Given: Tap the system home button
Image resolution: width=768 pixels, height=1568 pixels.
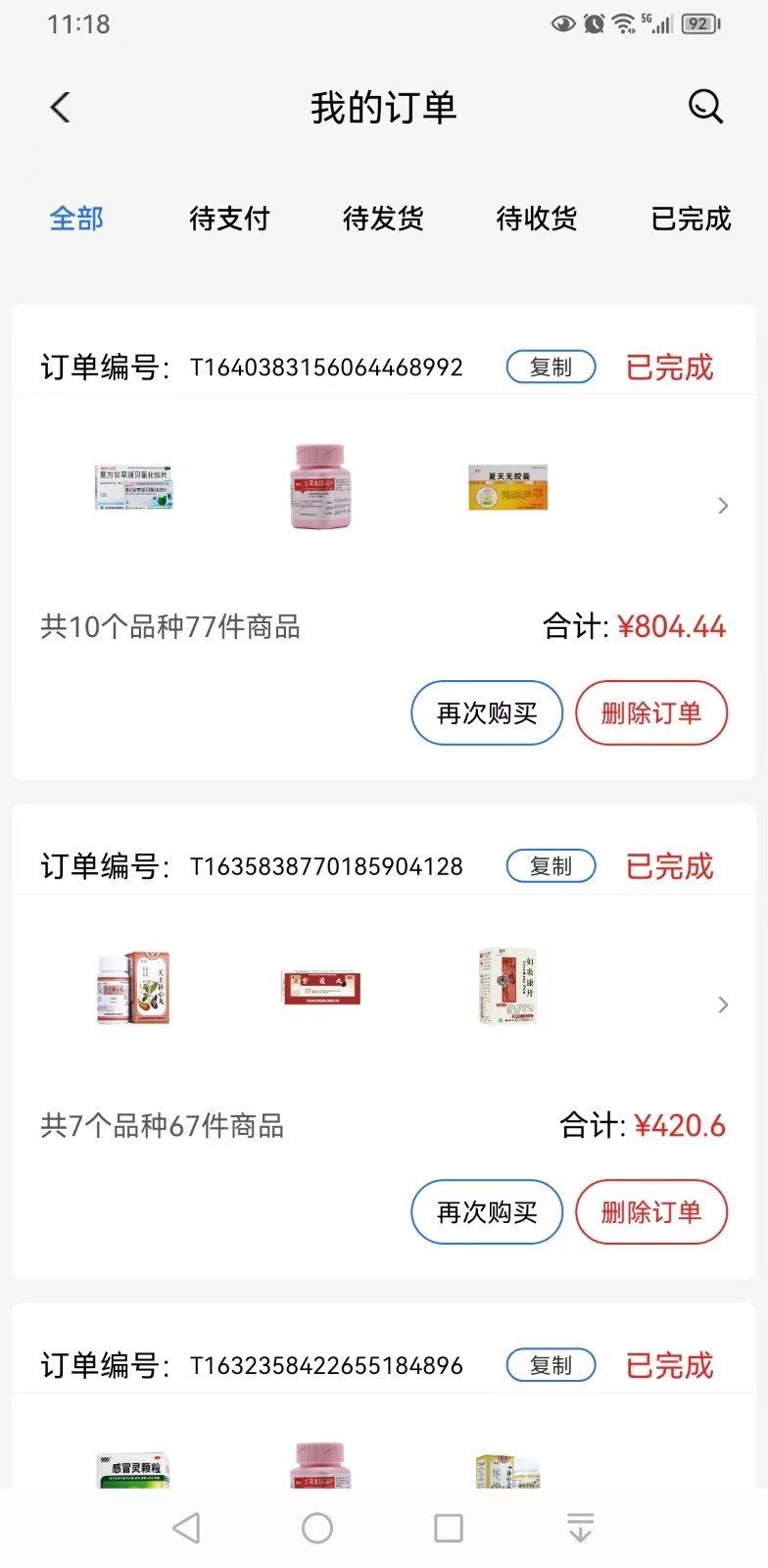Looking at the screenshot, I should tap(317, 1528).
